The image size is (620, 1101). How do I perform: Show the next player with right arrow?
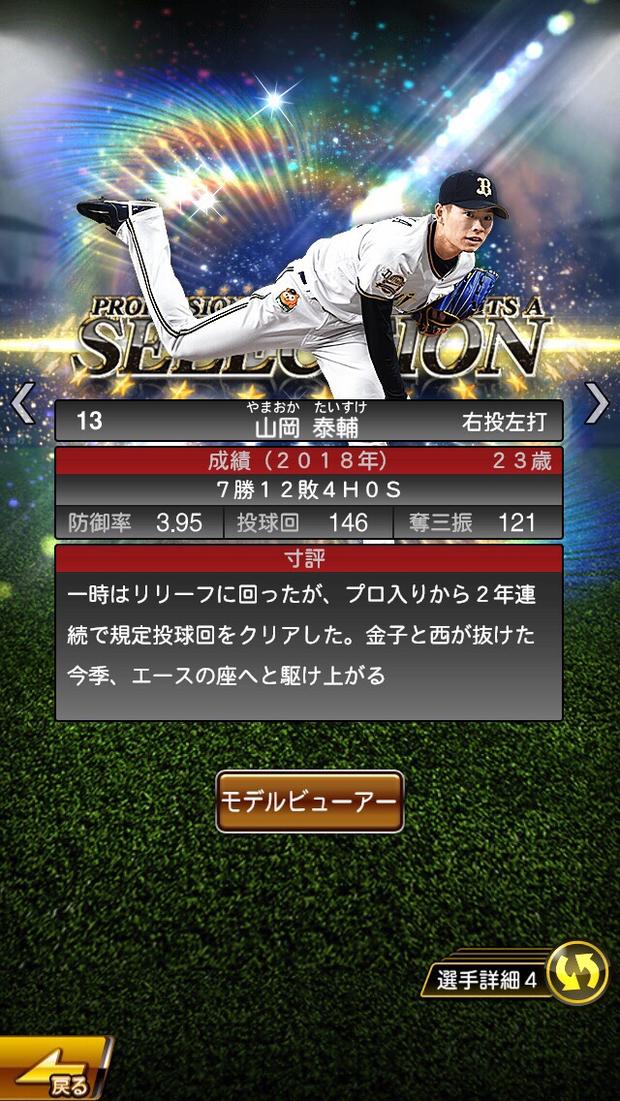pos(597,403)
